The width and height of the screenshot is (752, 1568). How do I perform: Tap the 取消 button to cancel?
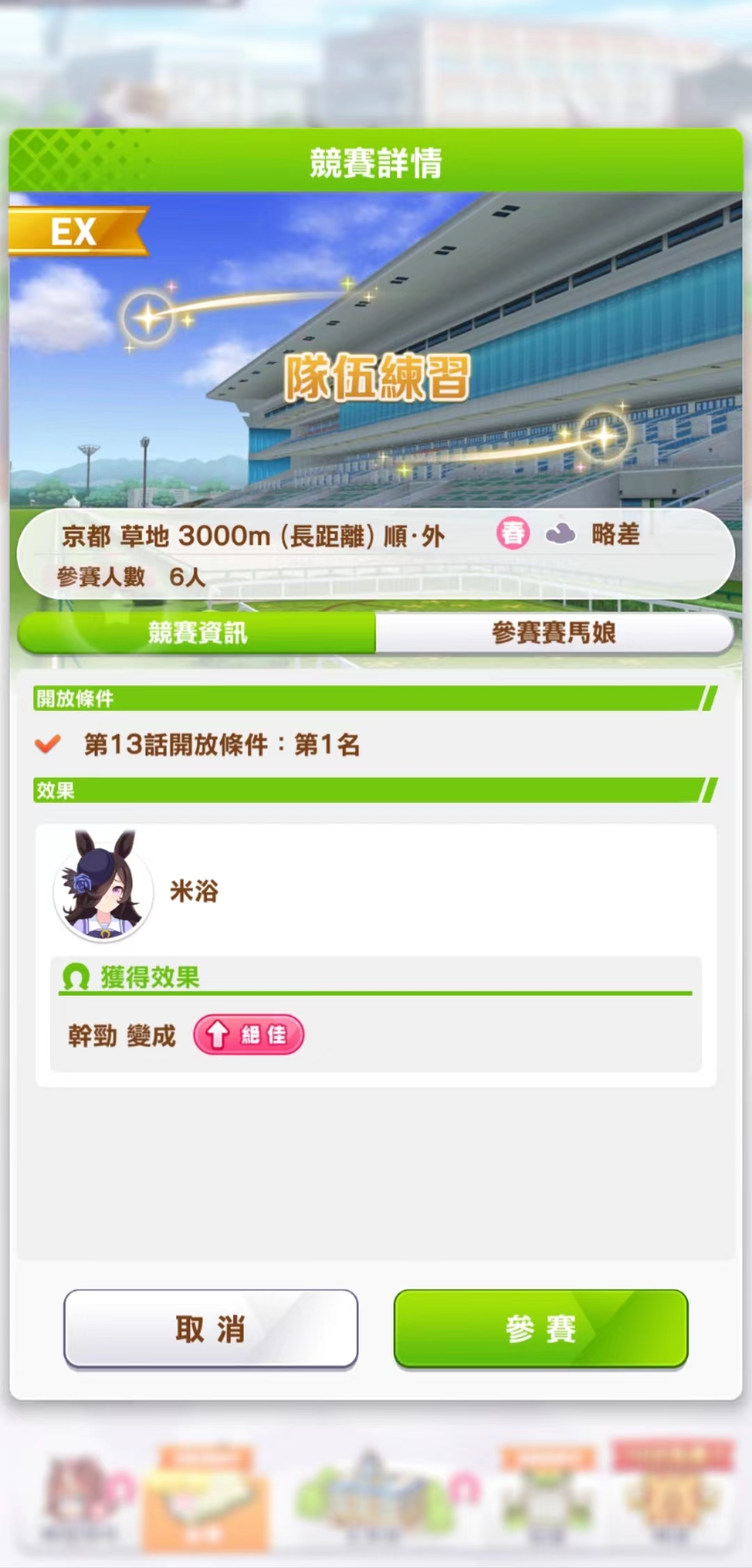point(210,1328)
